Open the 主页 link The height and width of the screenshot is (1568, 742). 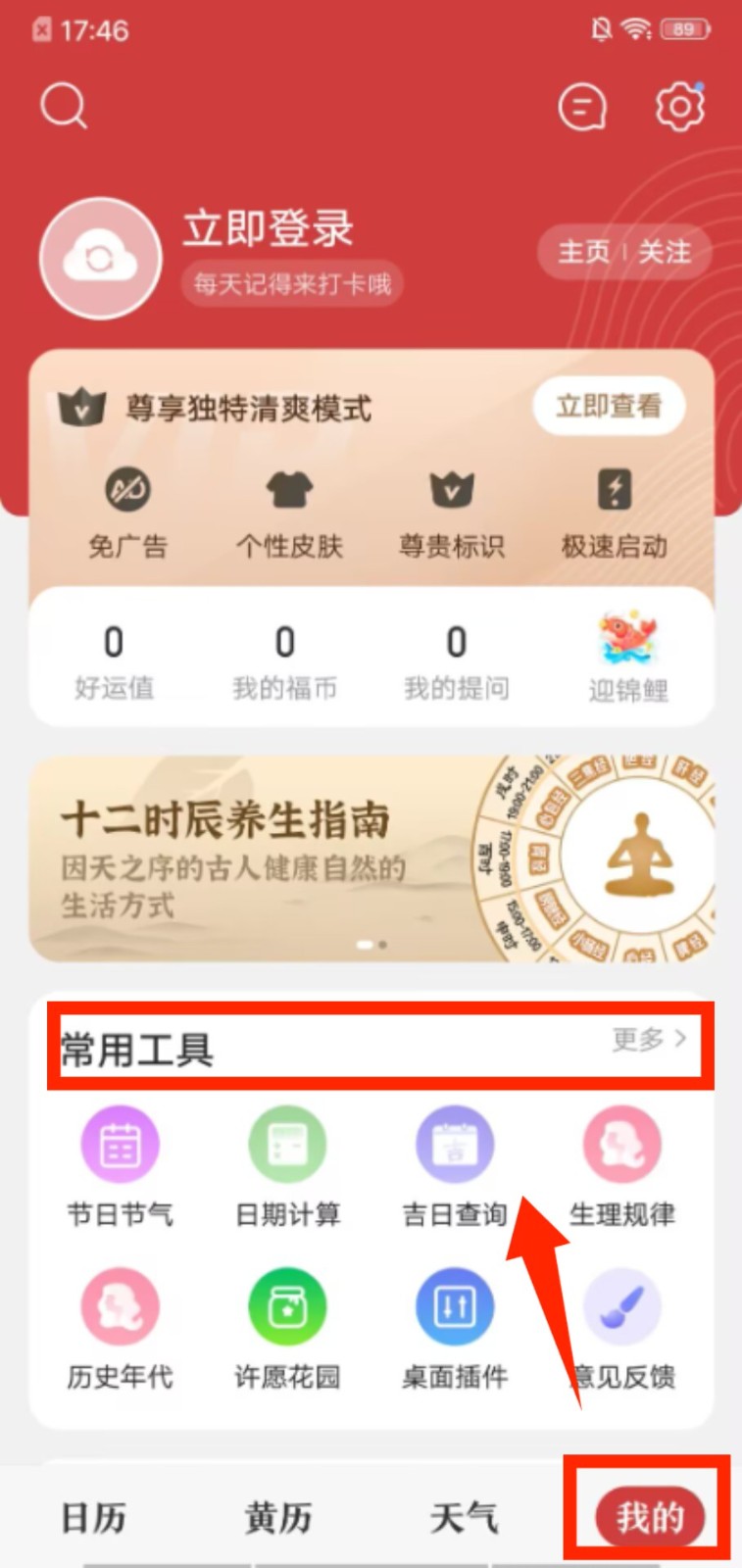(584, 253)
